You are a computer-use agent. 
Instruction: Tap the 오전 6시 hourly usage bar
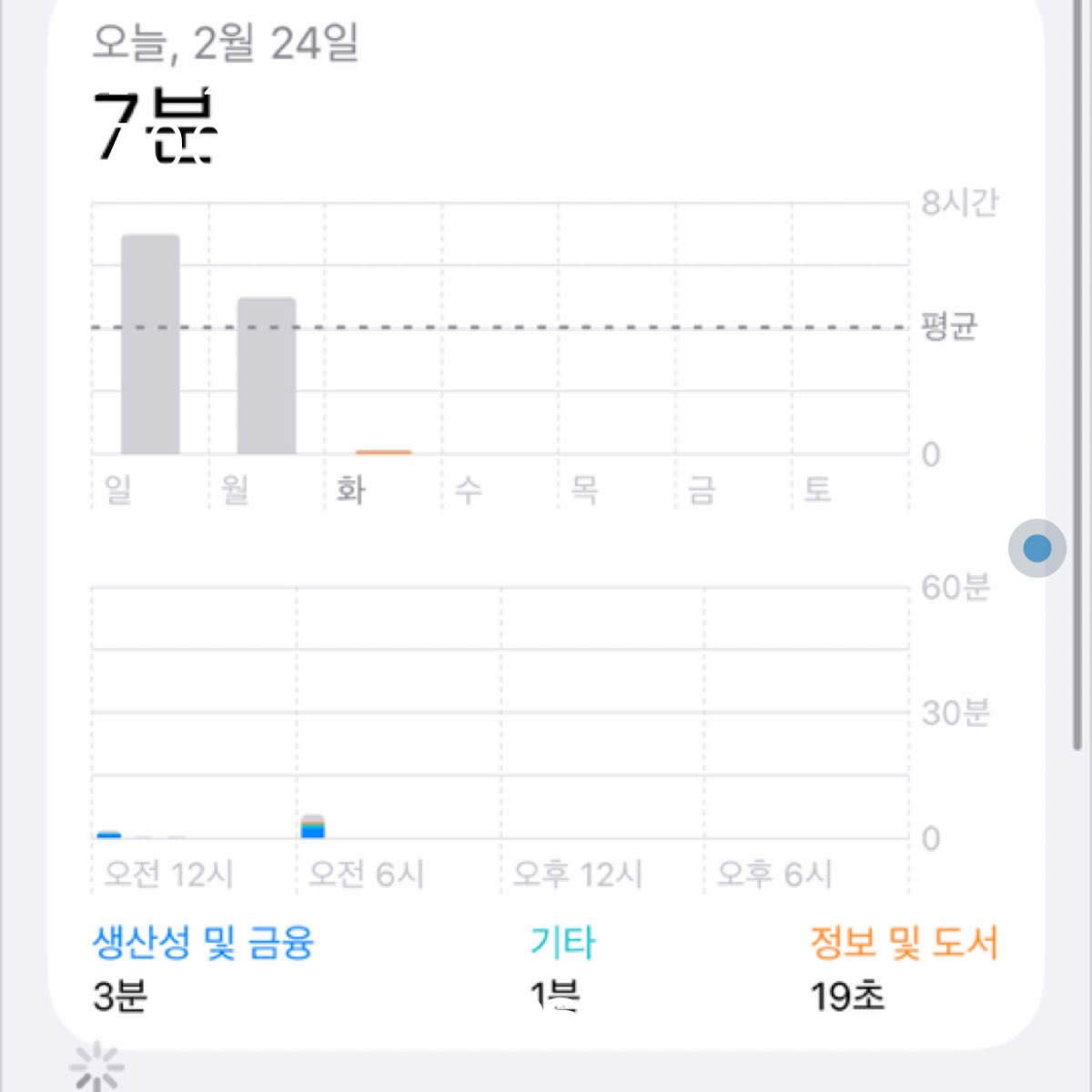tap(313, 826)
